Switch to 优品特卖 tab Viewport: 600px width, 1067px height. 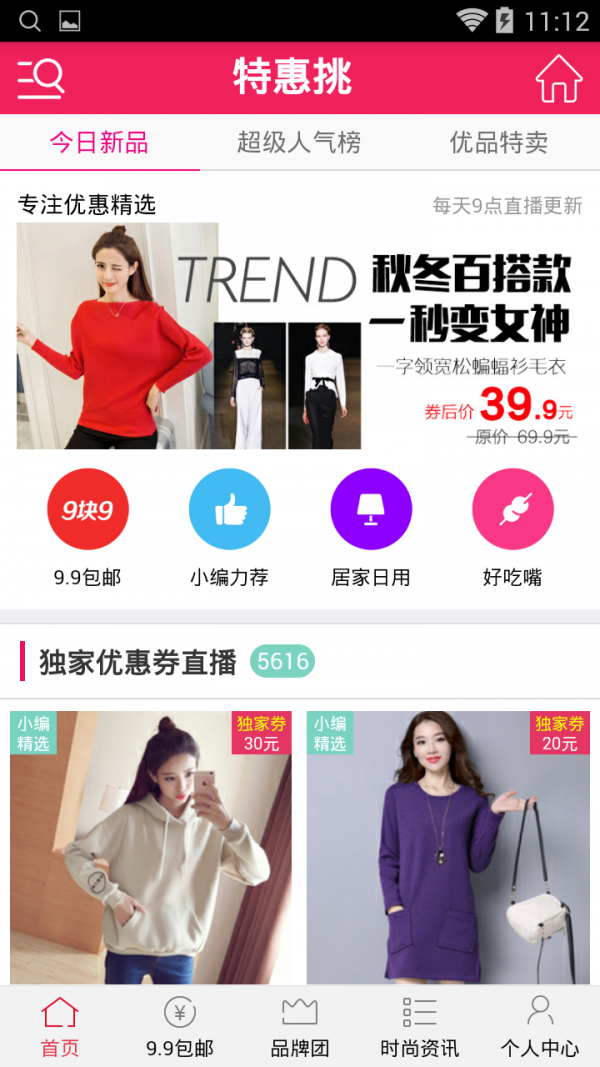tap(498, 143)
